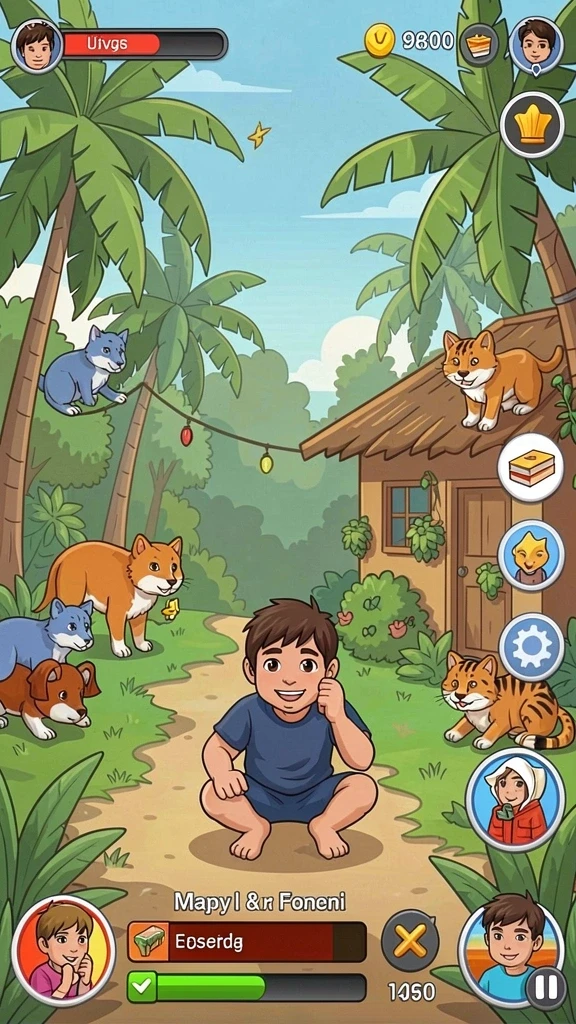Screen dimensions: 576x1024
Task: Open the profile avatar next to the cake icon
Action: [x=536, y=46]
